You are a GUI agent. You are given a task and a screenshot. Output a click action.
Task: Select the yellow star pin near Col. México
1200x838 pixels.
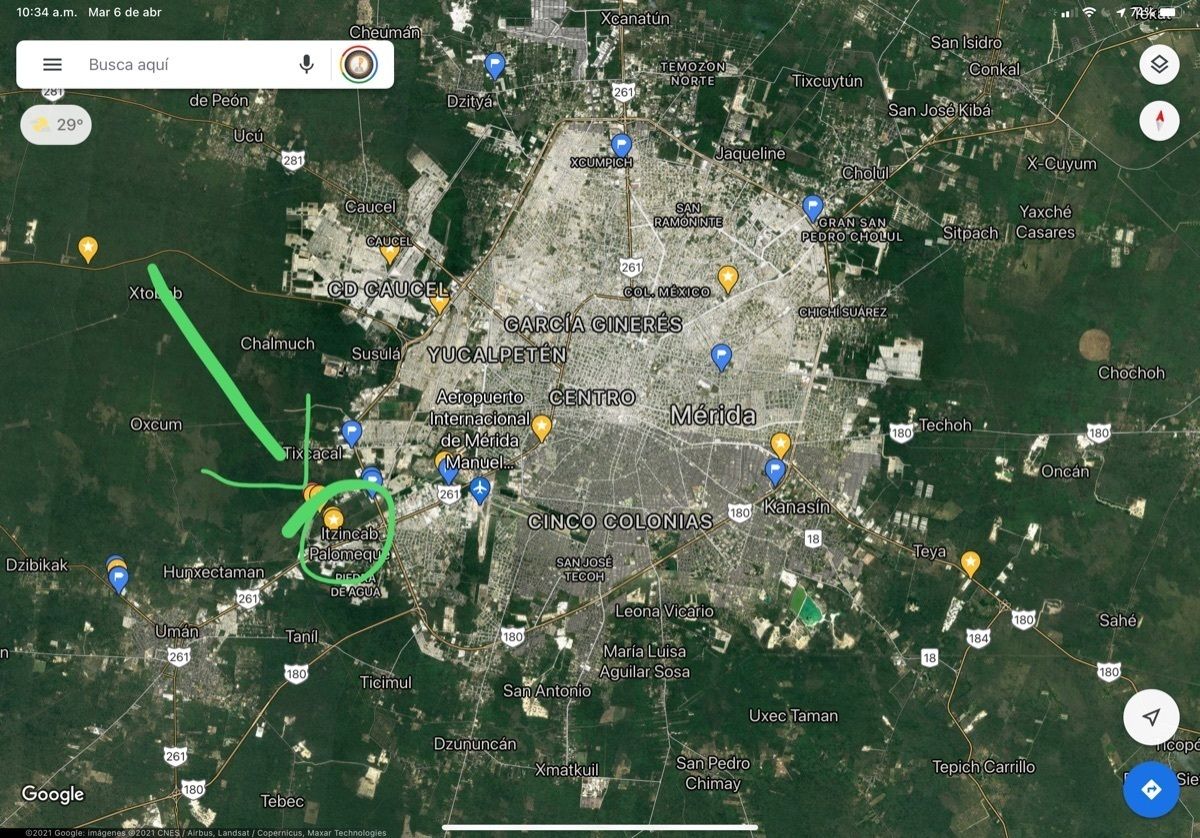pos(728,277)
